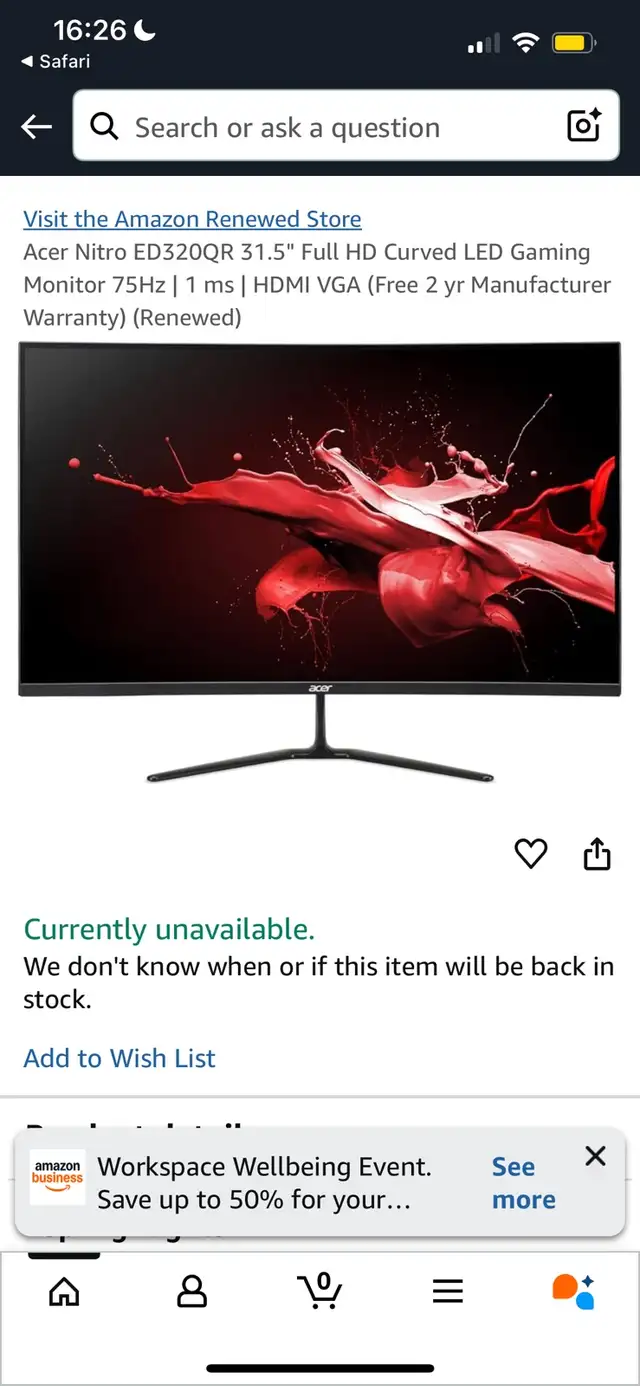This screenshot has width=640, height=1386.
Task: Open the Acer monitor product image
Action: tap(320, 563)
